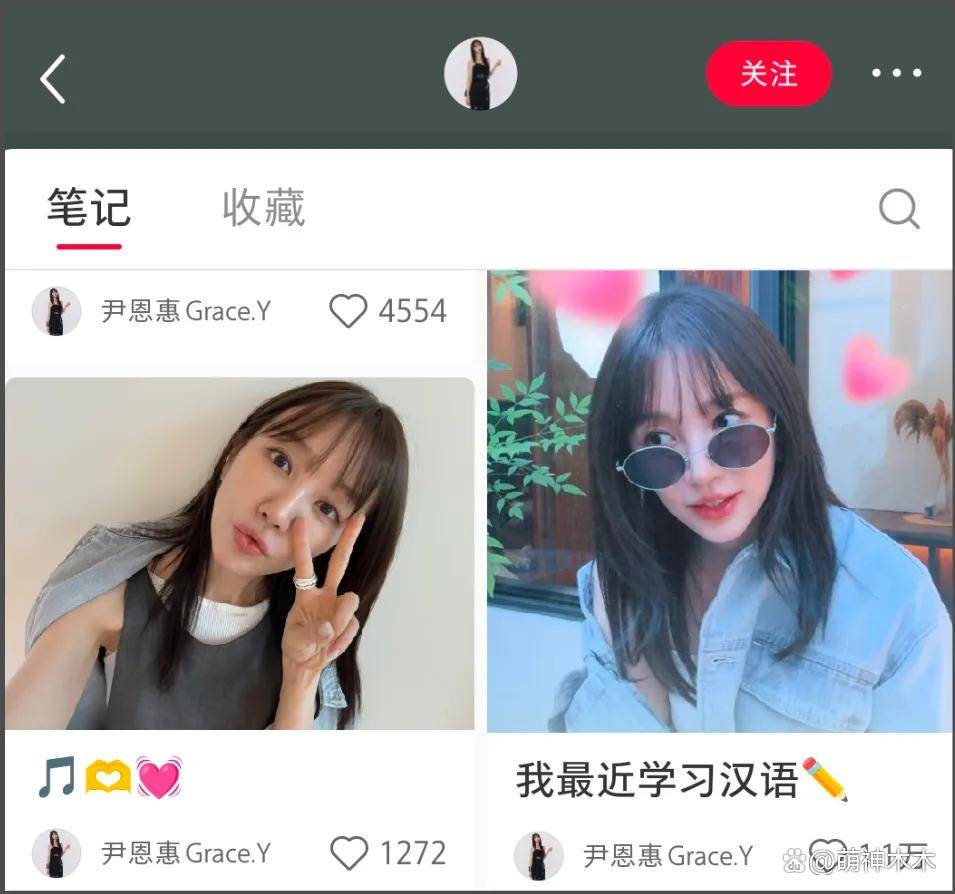This screenshot has height=894, width=955.
Task: Switch to the 收藏 tab
Action: click(x=263, y=208)
